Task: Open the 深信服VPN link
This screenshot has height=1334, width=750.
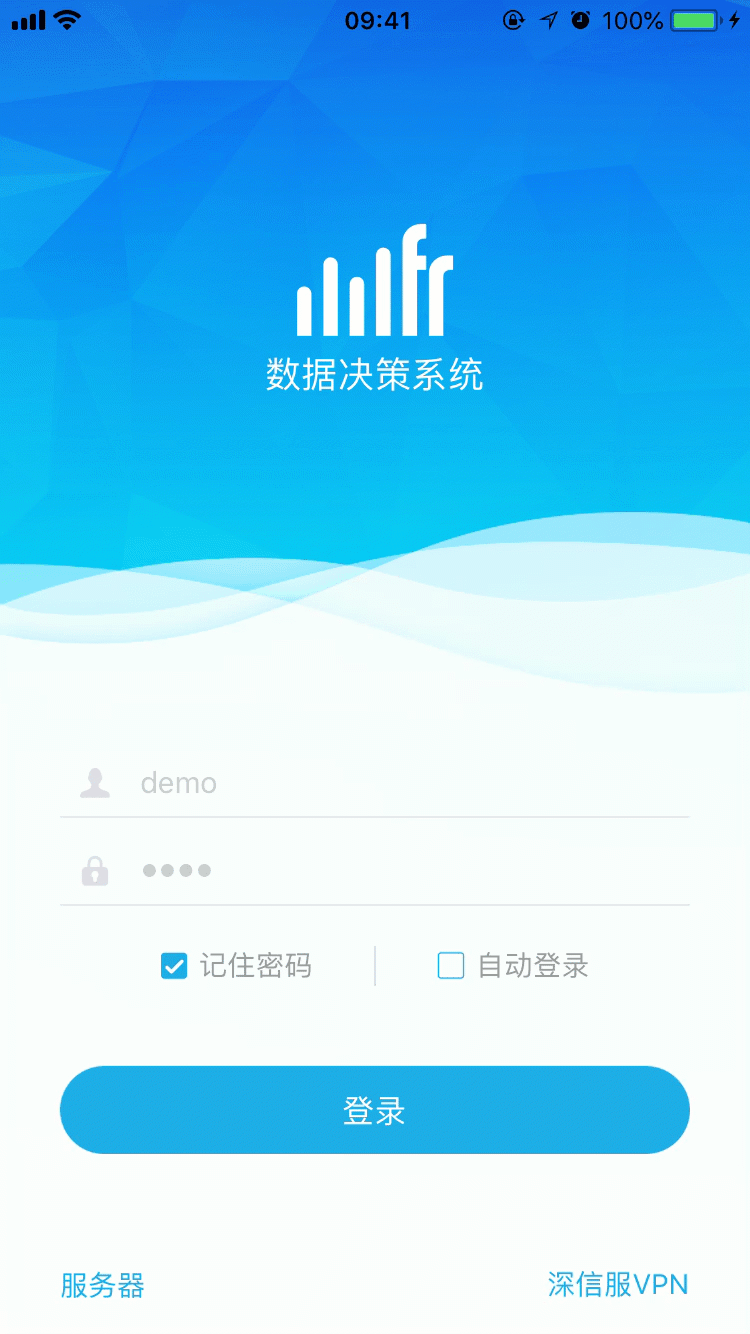Action: [x=618, y=1284]
